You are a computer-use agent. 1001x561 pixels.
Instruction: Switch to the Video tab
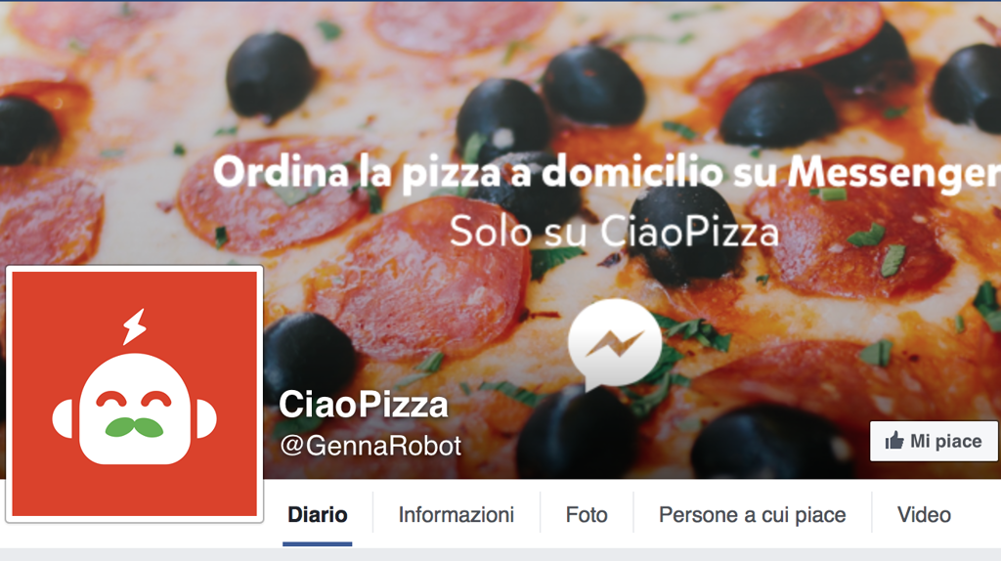(x=923, y=515)
